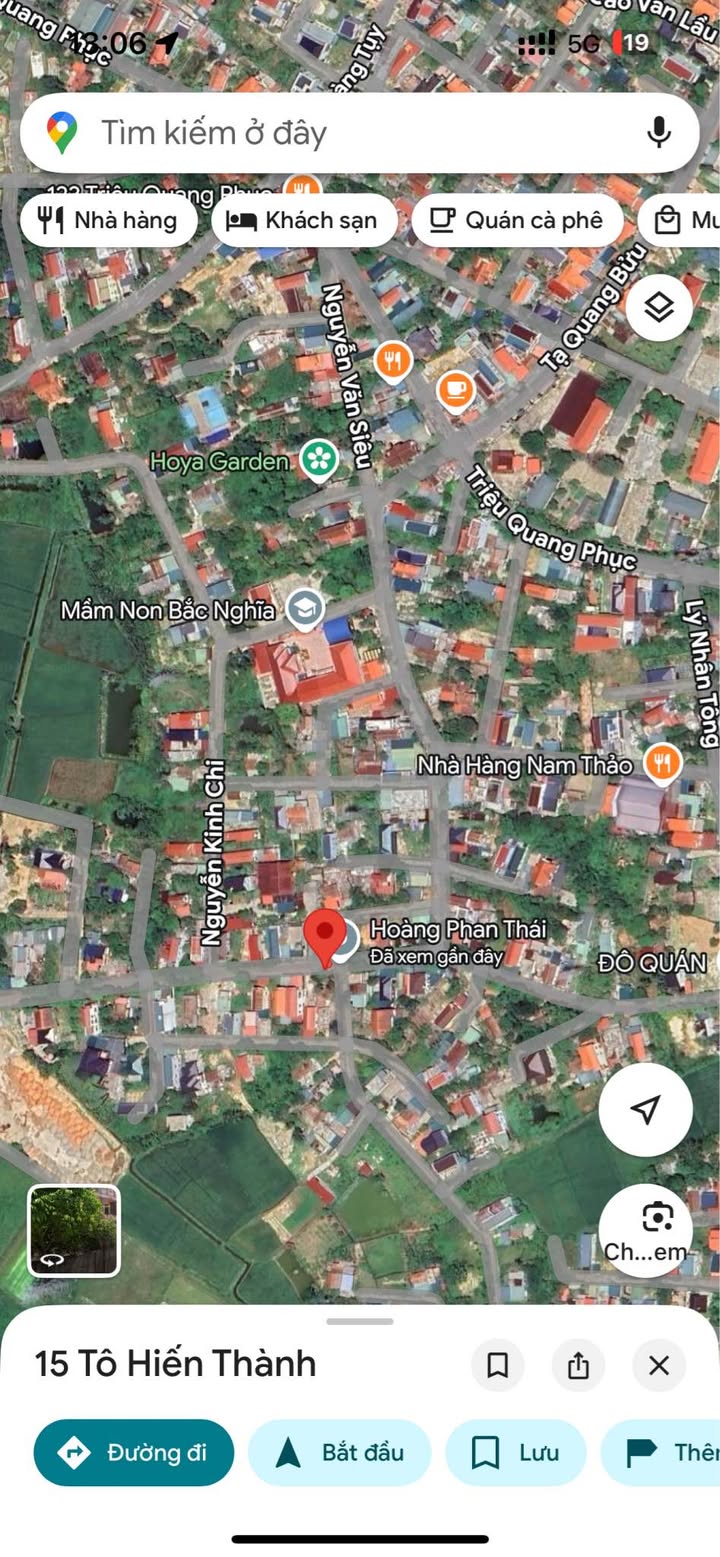Center map on my current location
This screenshot has height=1557, width=720.
pyautogui.click(x=645, y=1109)
